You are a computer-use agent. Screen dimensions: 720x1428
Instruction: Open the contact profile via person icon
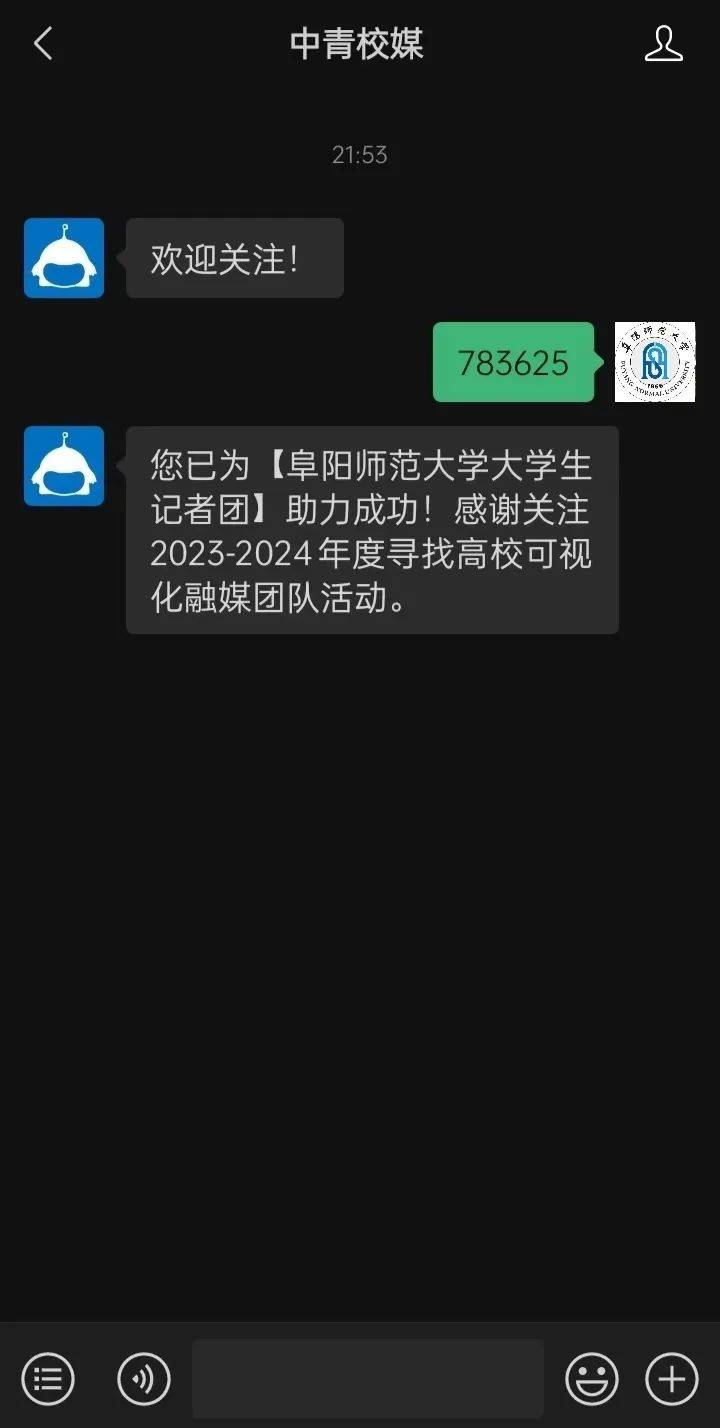tap(663, 44)
